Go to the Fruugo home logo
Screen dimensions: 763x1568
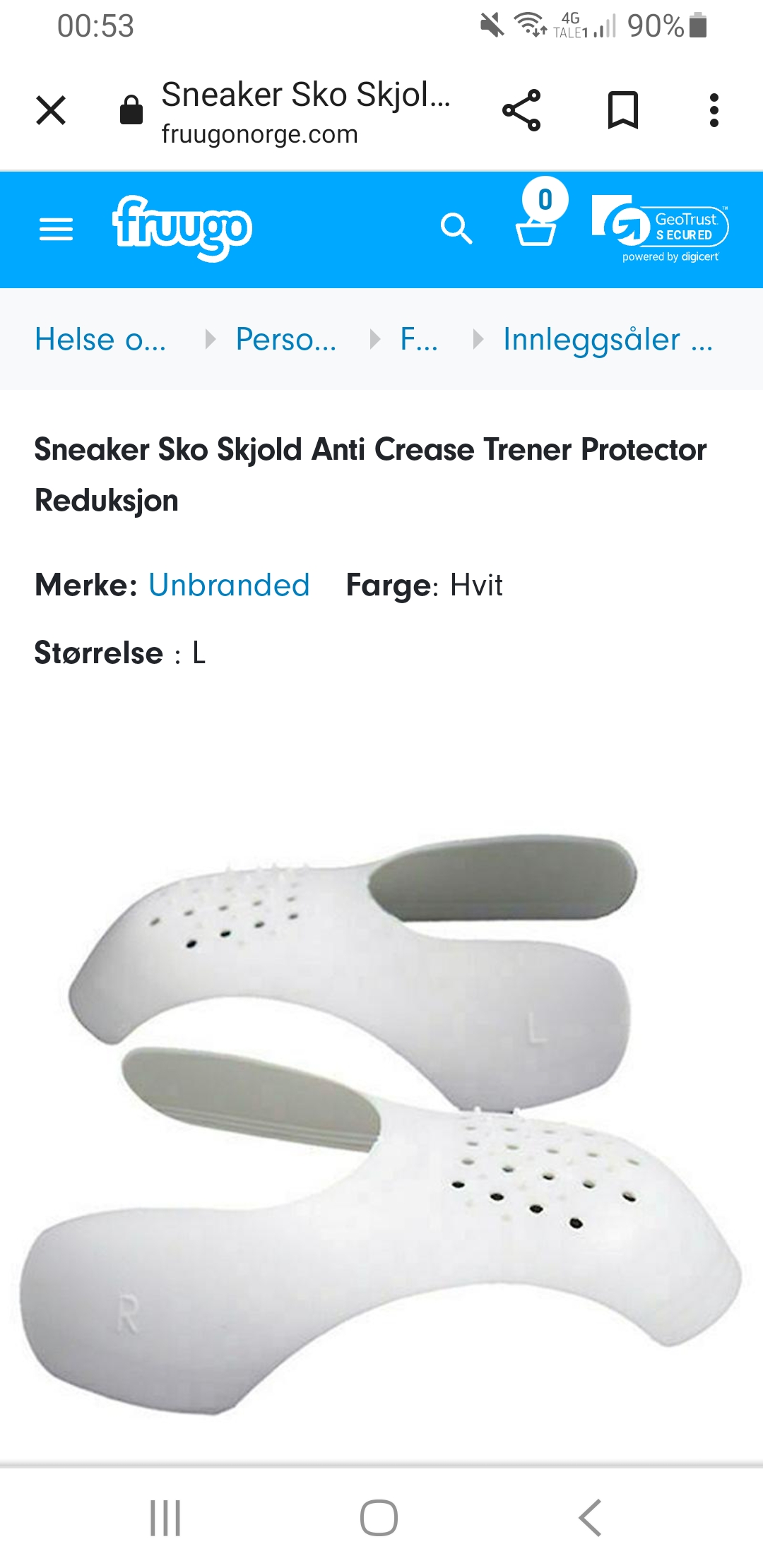pyautogui.click(x=182, y=227)
